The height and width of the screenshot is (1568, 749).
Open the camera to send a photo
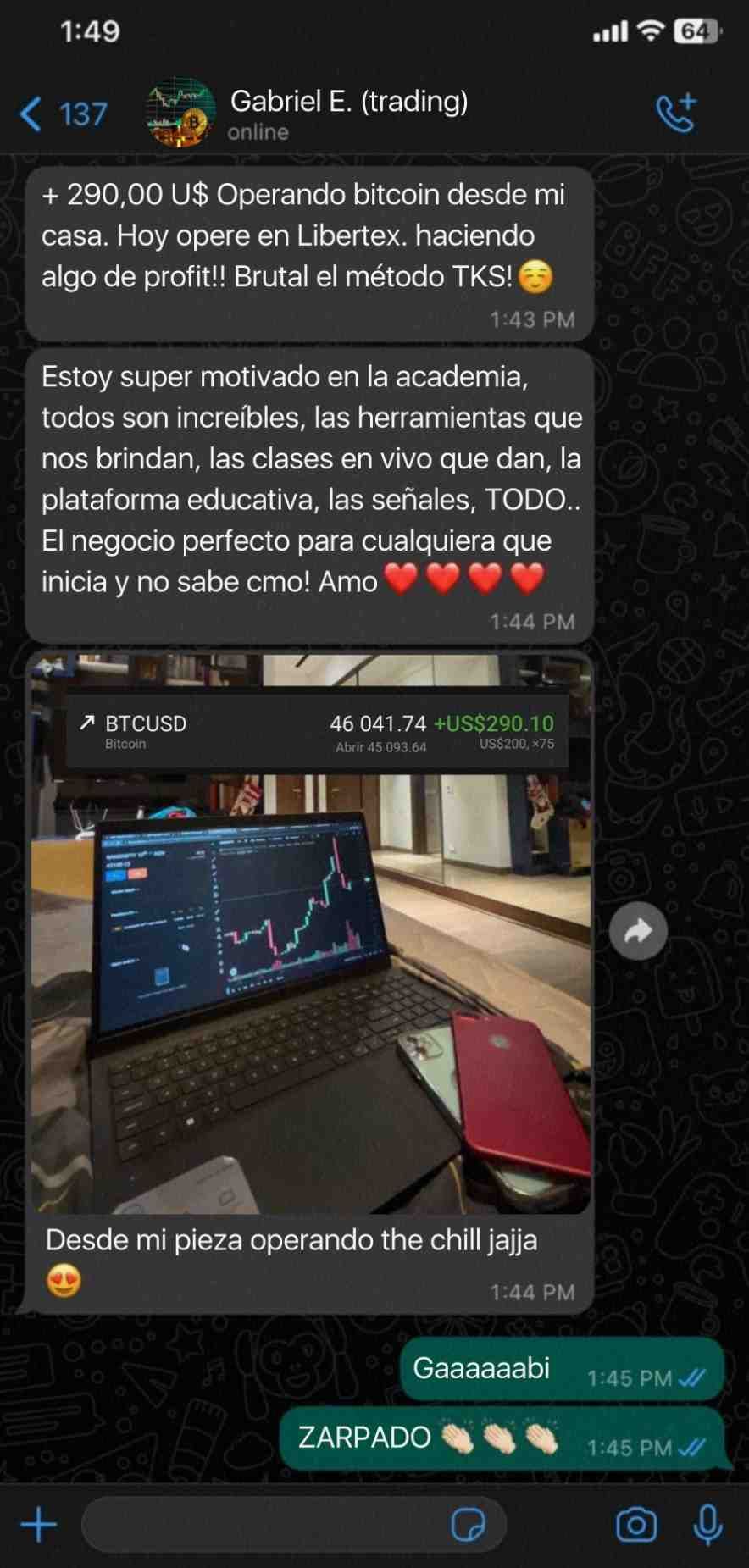tap(636, 1525)
